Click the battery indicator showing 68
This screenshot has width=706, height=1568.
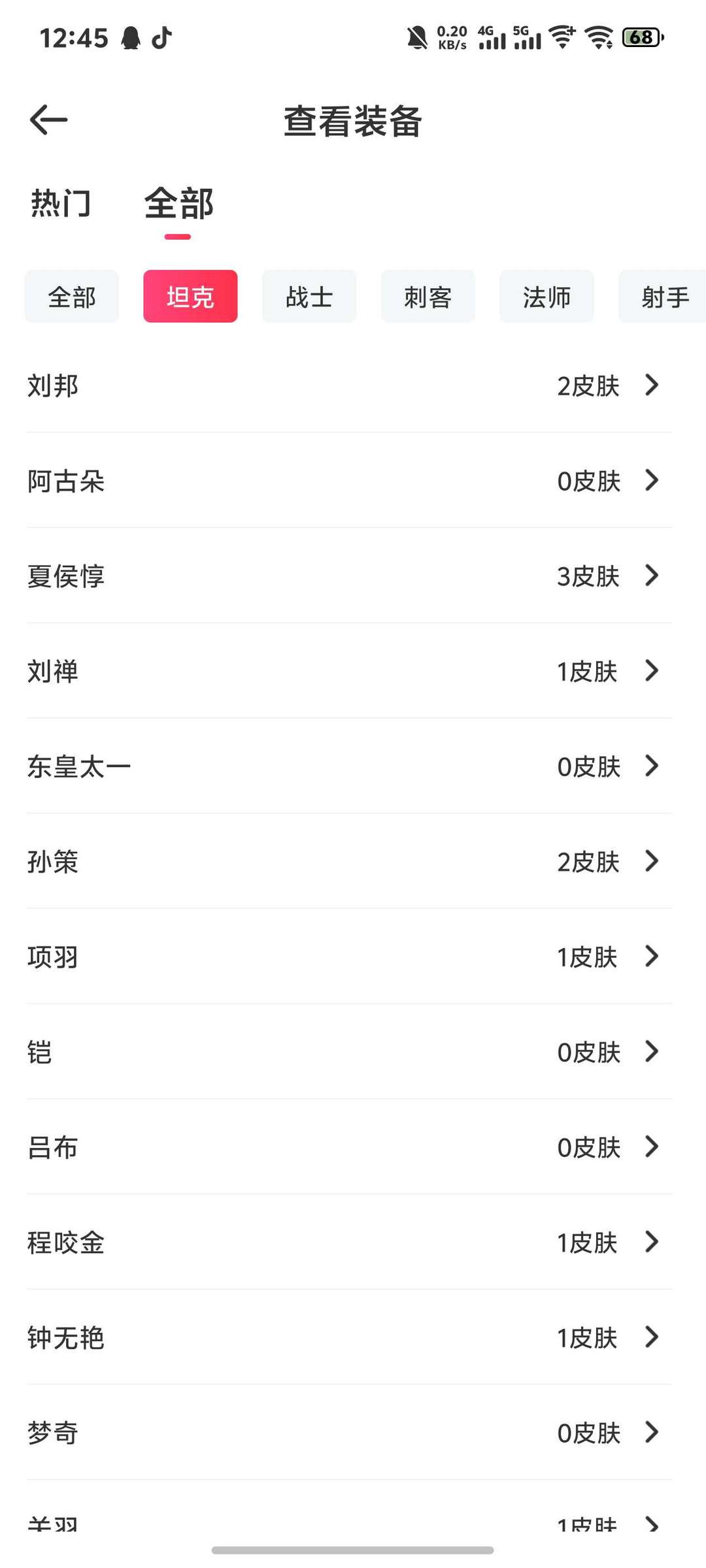[641, 38]
